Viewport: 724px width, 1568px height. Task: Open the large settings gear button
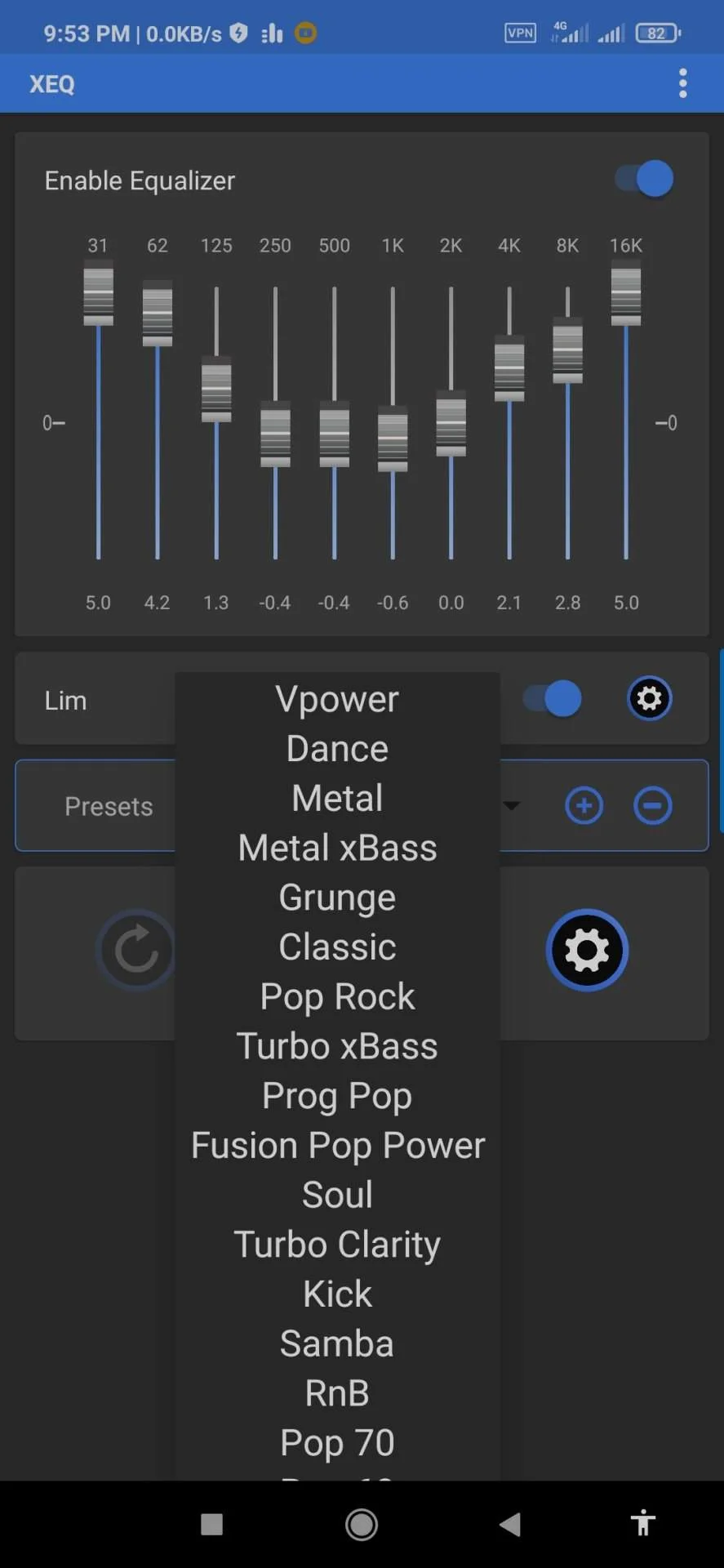tap(587, 950)
